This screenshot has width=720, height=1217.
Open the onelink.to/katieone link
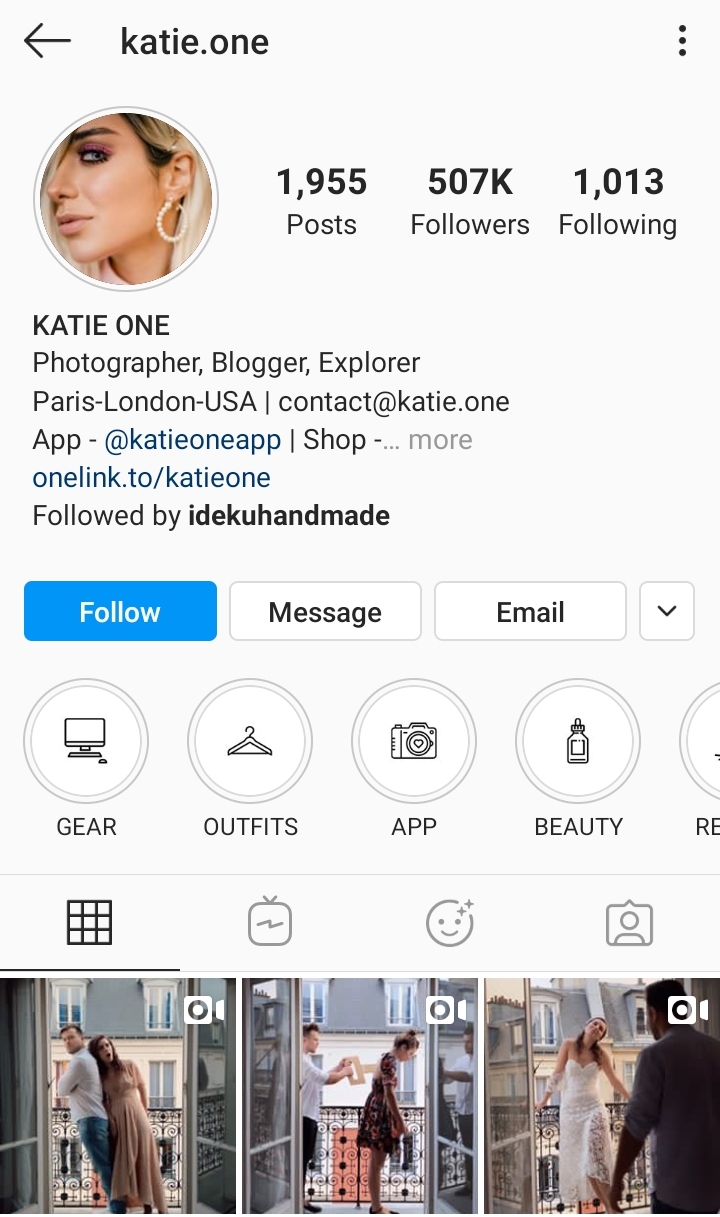tap(151, 478)
